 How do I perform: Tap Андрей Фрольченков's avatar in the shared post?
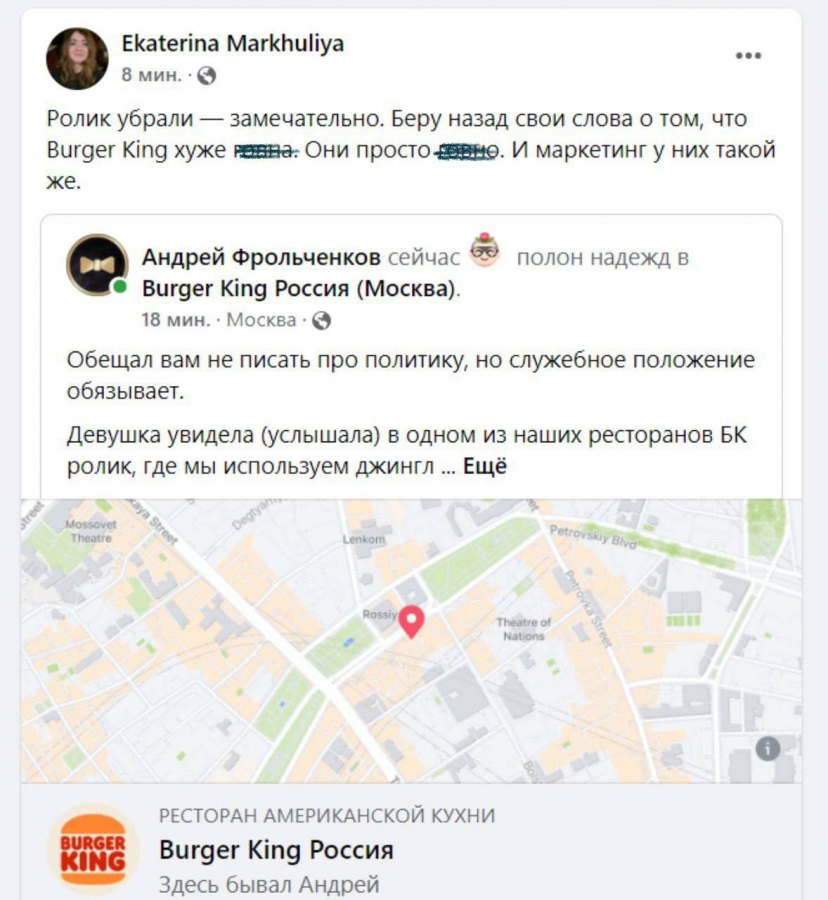[x=97, y=265]
